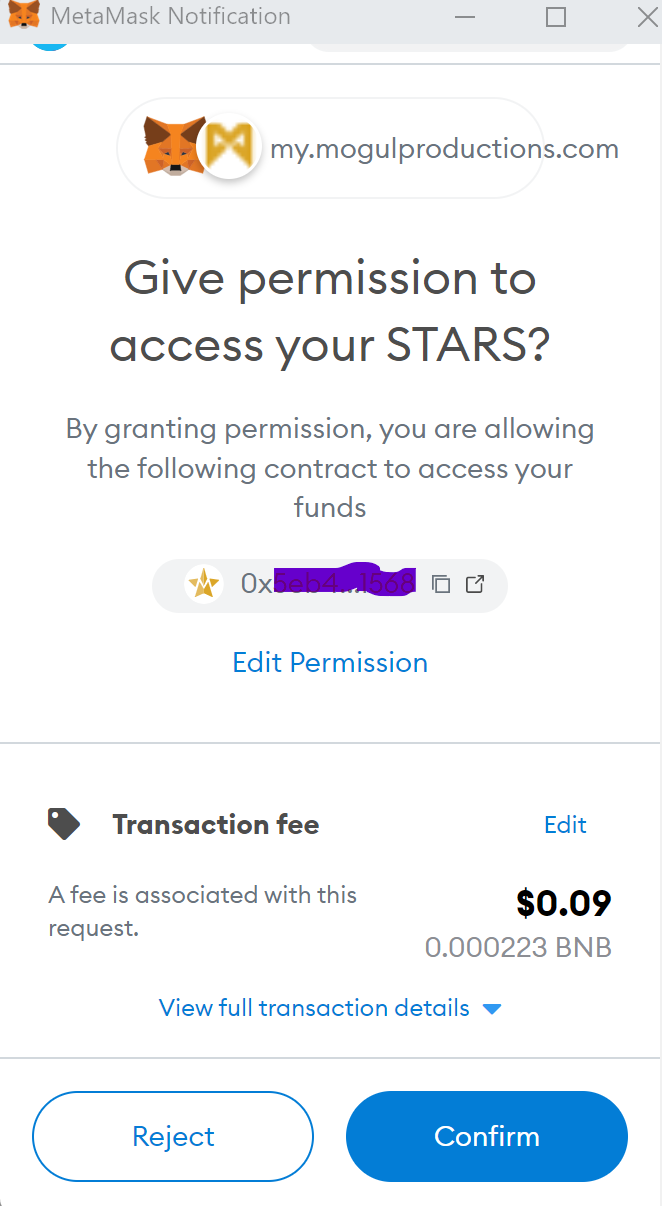Copy the contract address

(441, 584)
